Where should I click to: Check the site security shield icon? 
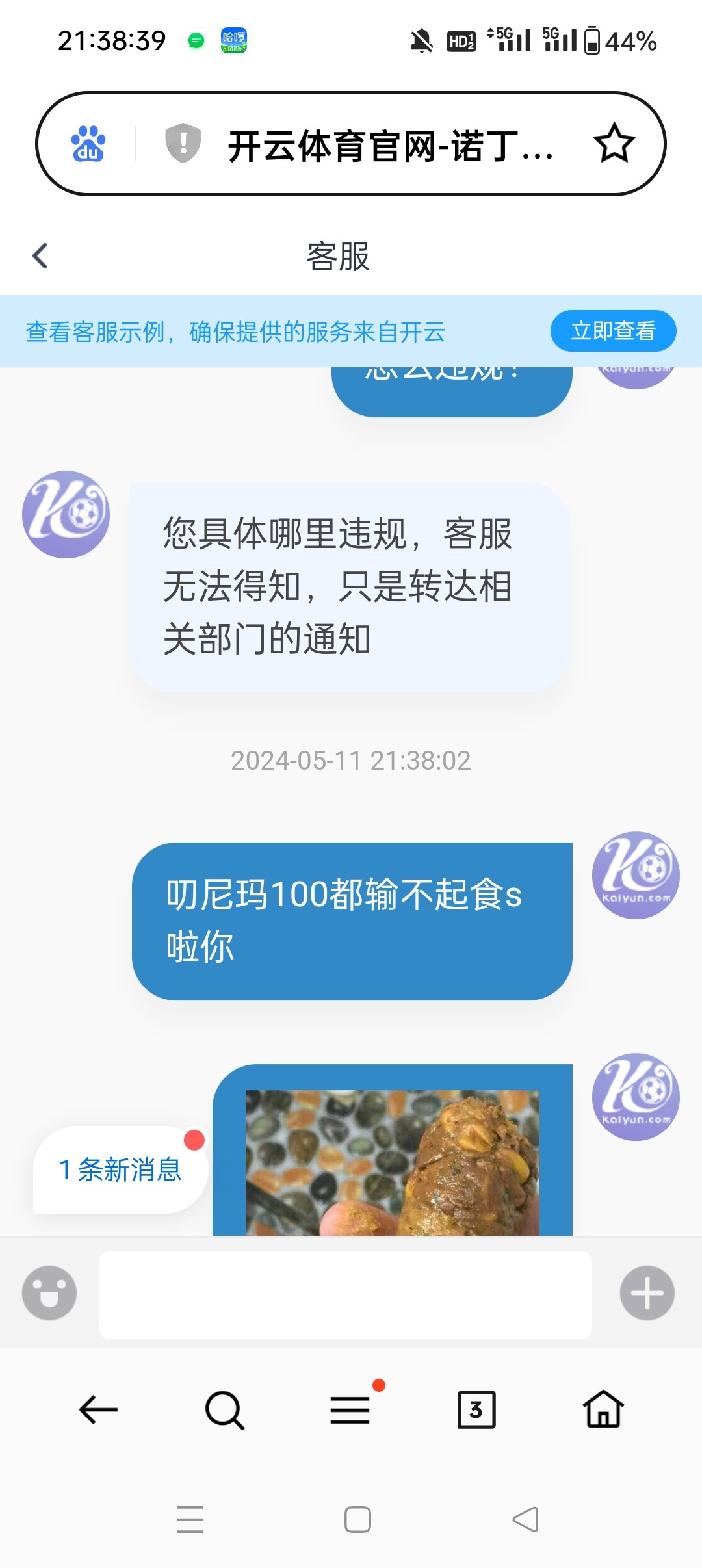(x=183, y=143)
